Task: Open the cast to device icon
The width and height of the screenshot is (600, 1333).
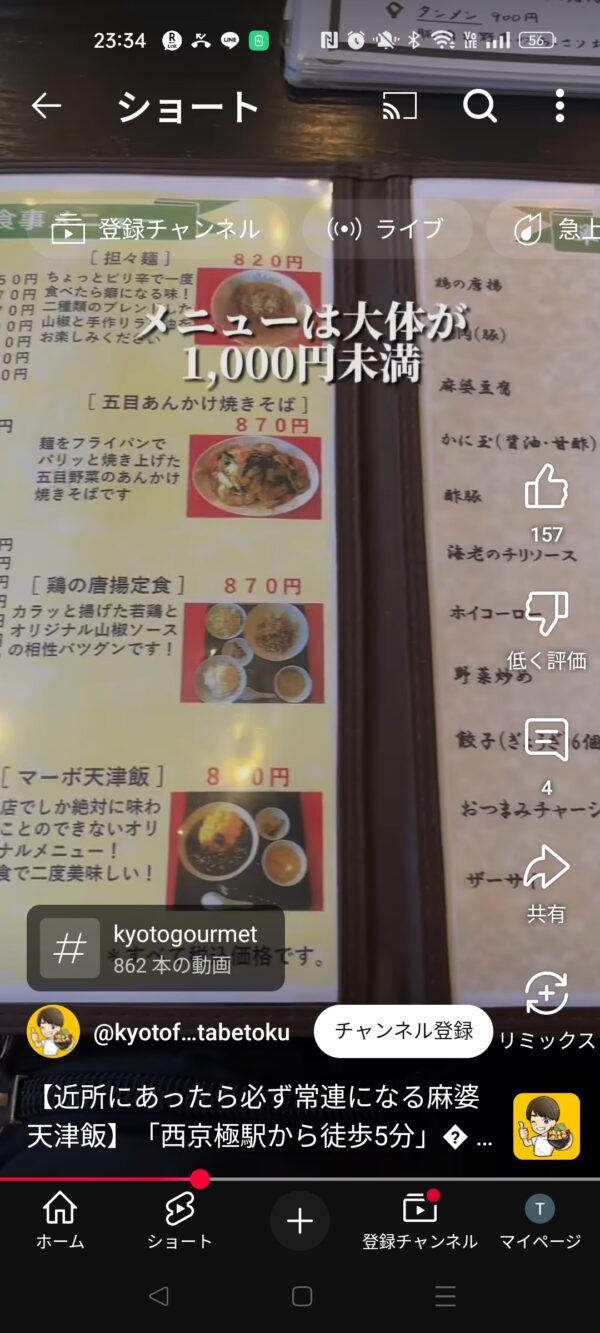Action: pos(399,106)
